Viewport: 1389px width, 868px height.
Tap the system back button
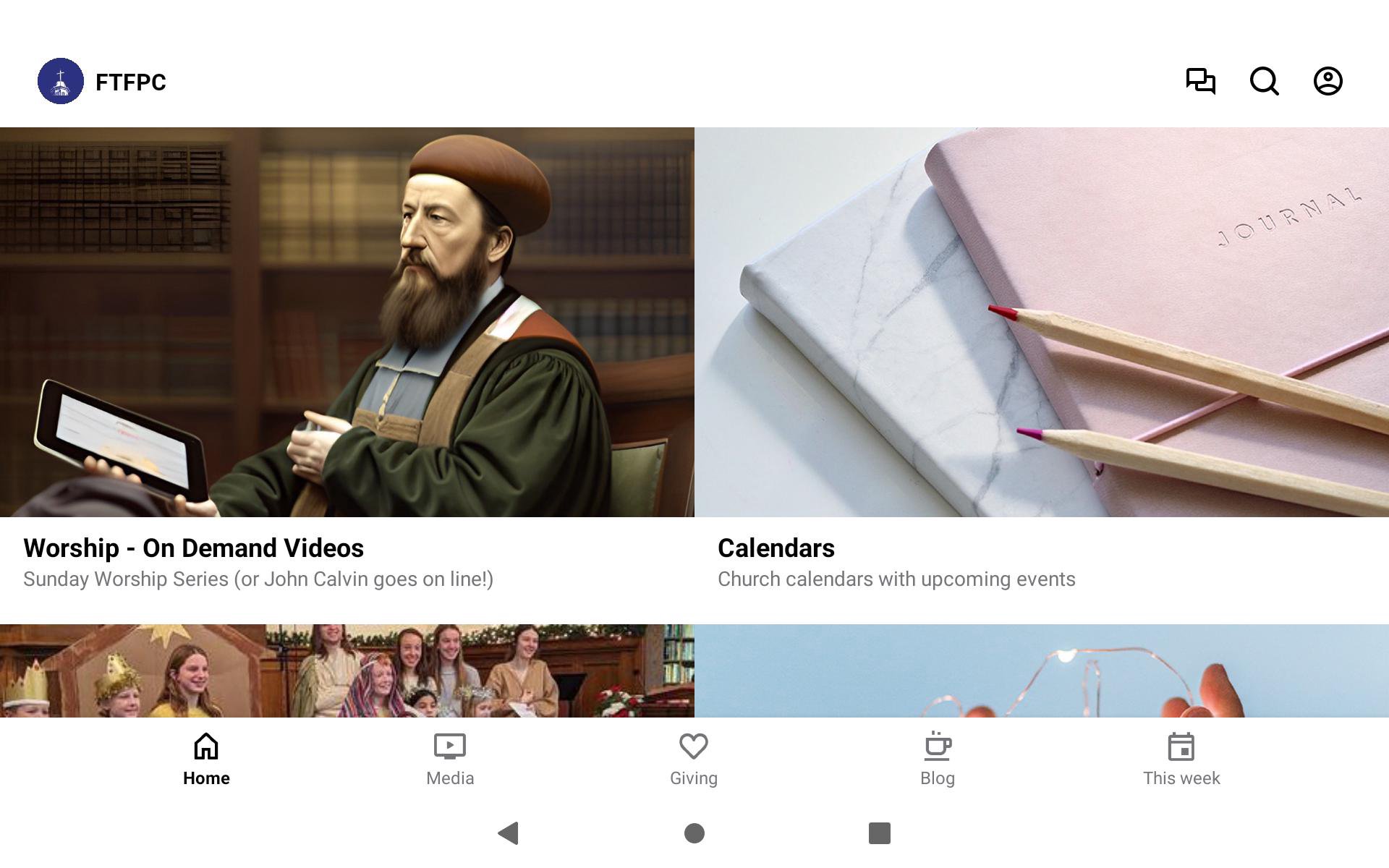(509, 833)
